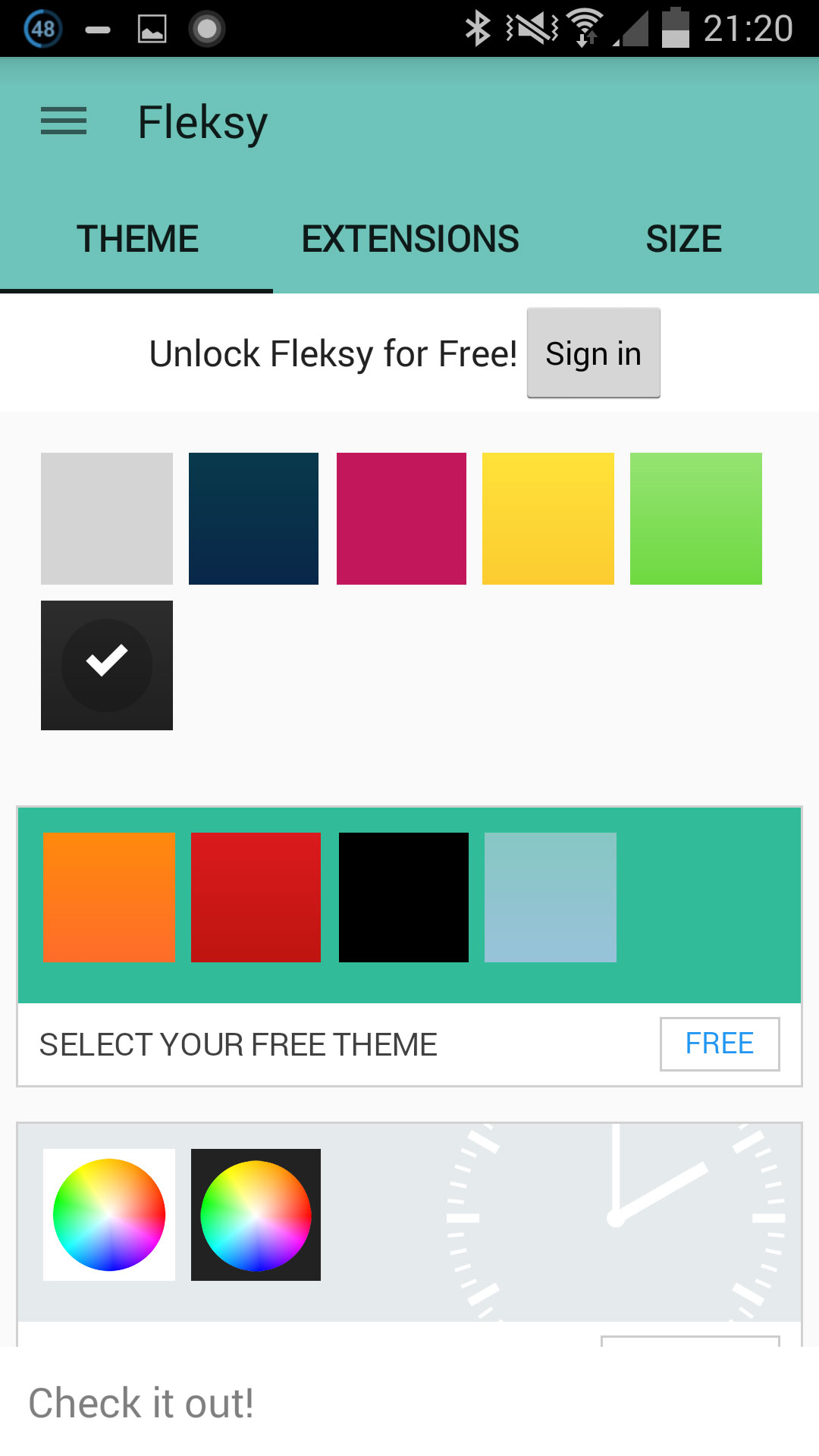Pick the light blue free theme
The width and height of the screenshot is (819, 1456).
click(551, 897)
